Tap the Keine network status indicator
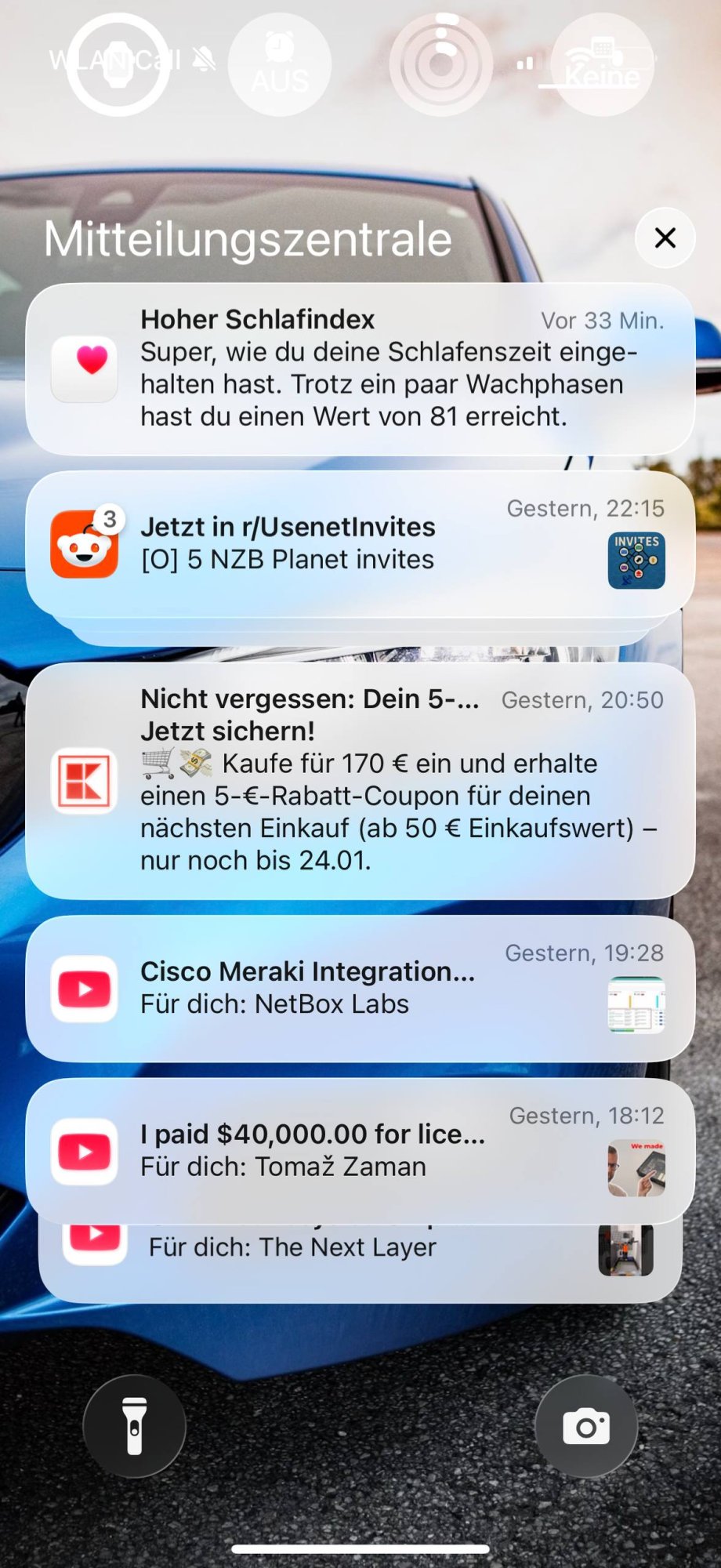Viewport: 721px width, 1568px height. (x=600, y=76)
